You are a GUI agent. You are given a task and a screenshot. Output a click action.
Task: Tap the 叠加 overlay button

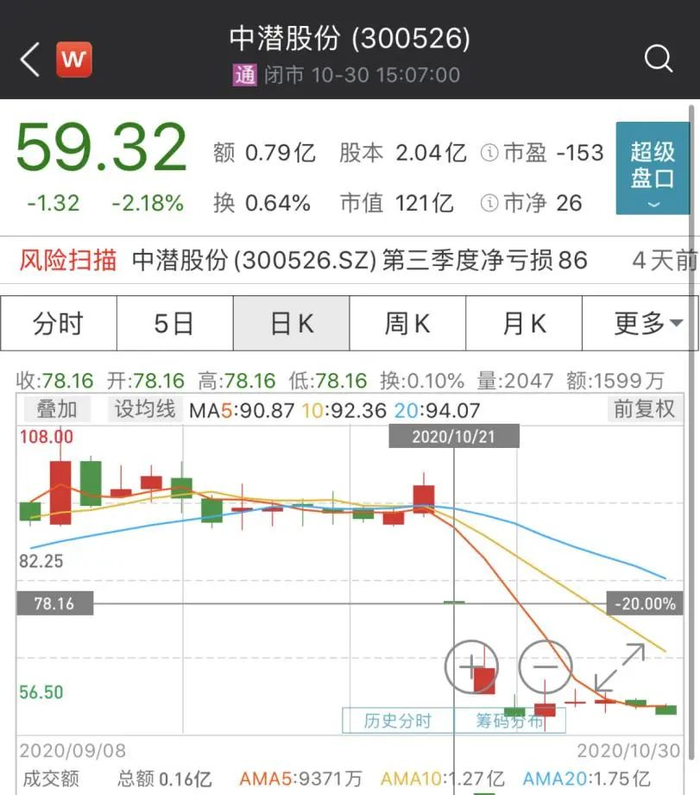point(57,409)
